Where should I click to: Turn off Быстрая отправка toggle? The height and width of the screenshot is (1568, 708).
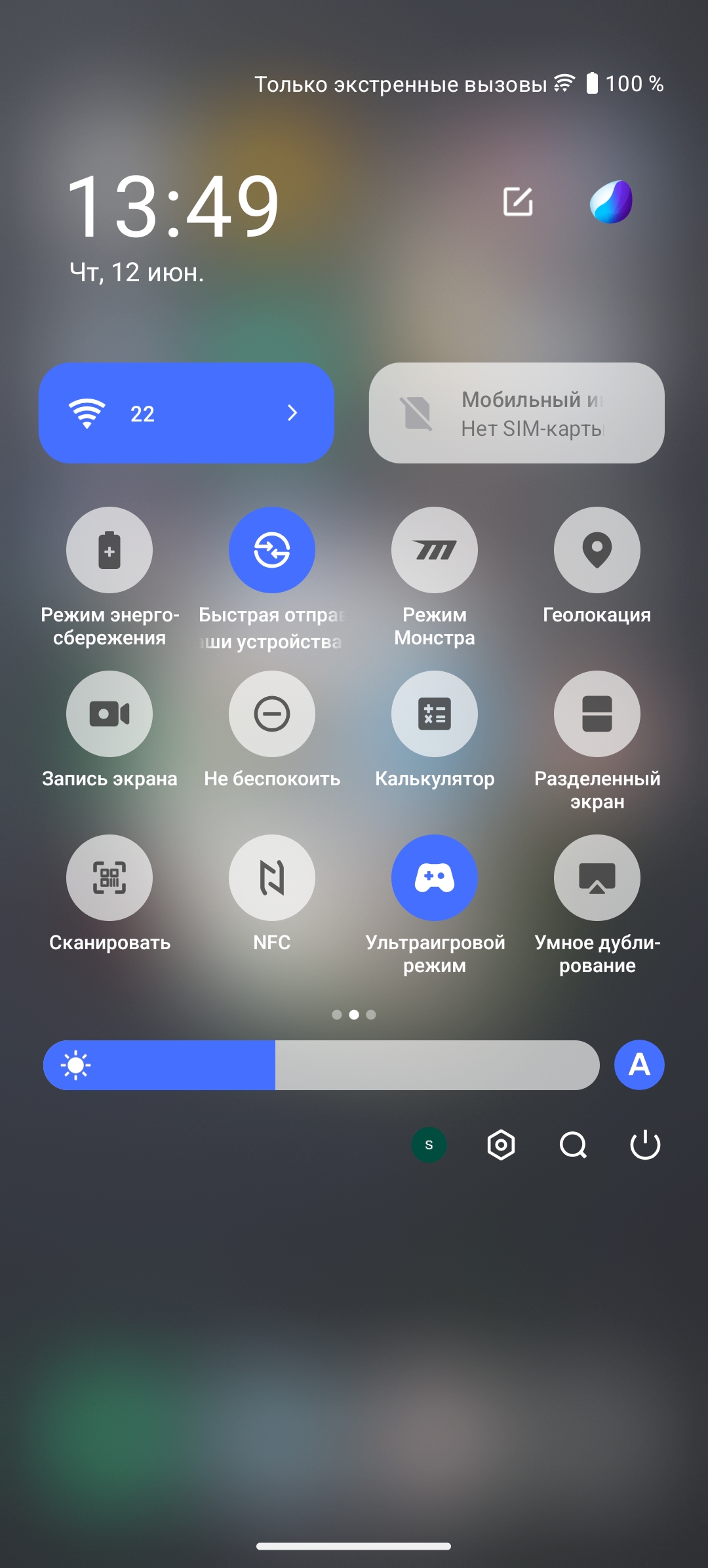(x=272, y=550)
